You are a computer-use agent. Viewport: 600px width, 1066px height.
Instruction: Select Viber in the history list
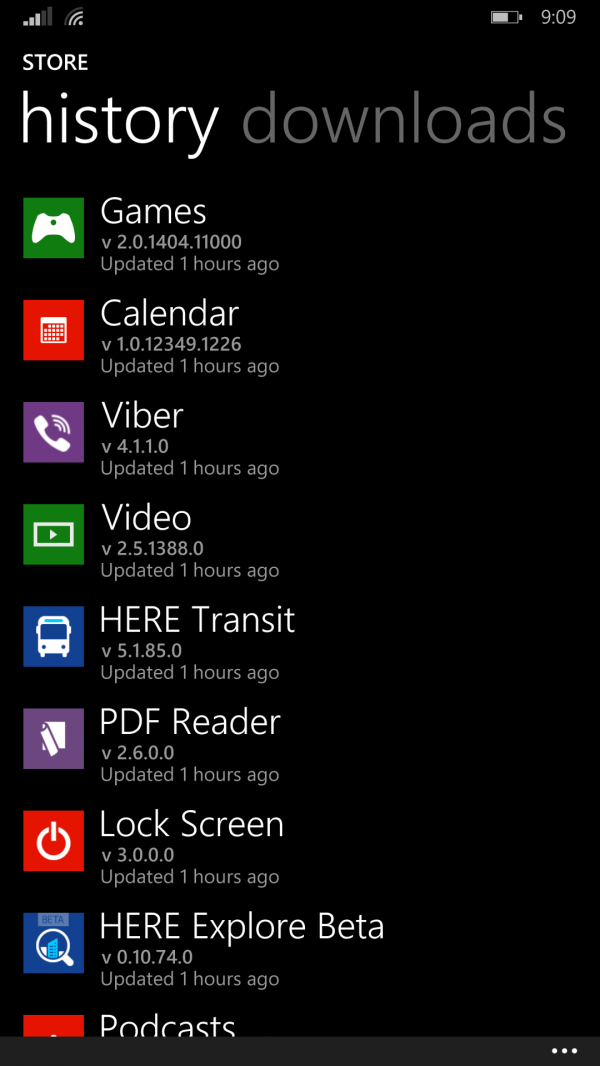[300, 438]
